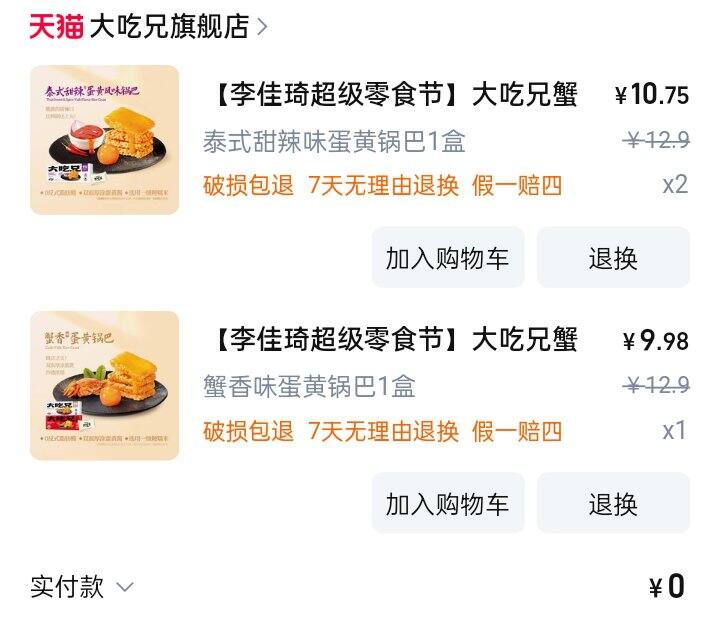Viewport: 718px width, 630px height.
Task: Open the 蟹香味蛋黄锅巴 product image
Action: (105, 385)
